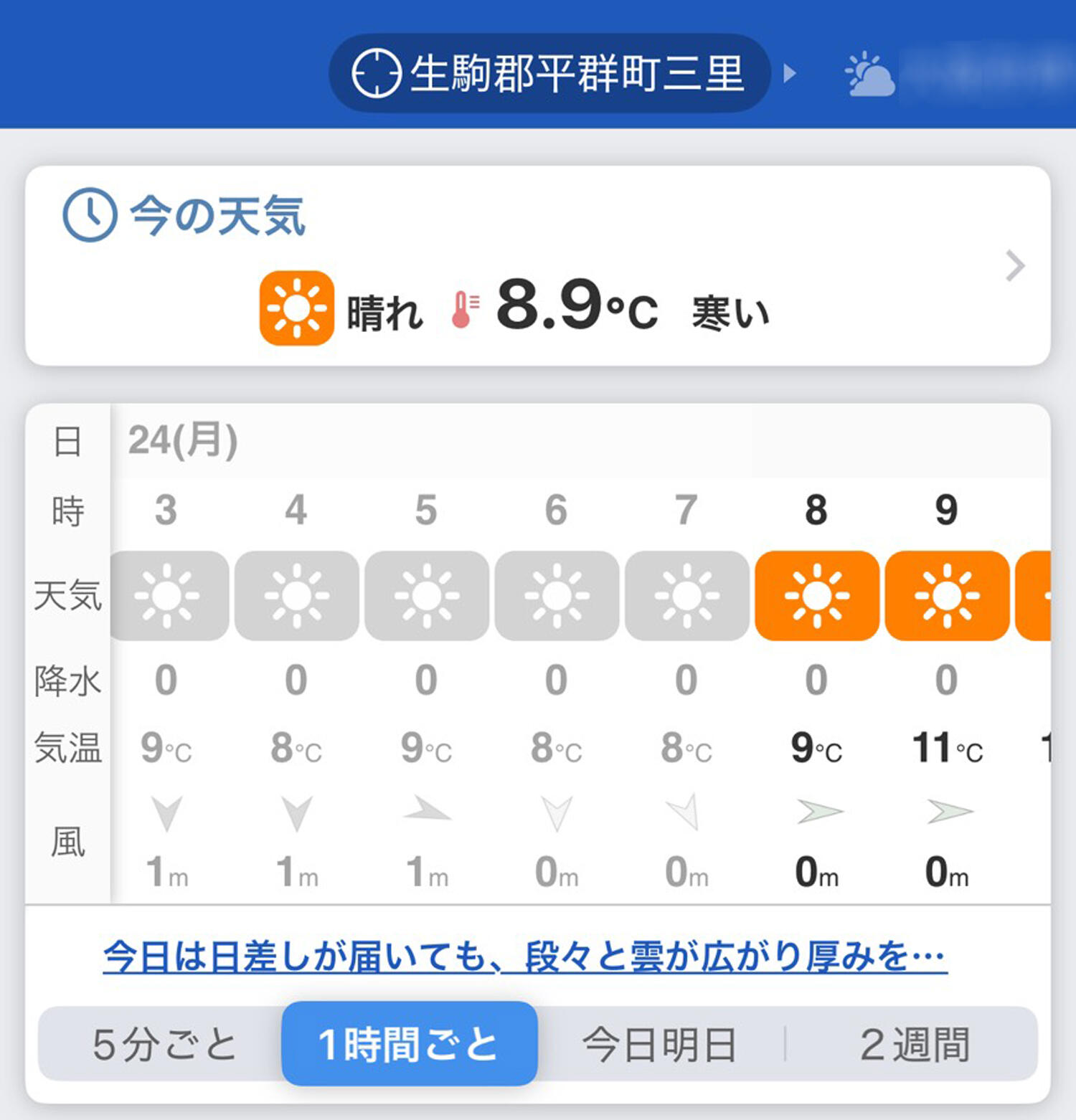Show the 2週間 forecast tab

[915, 1044]
